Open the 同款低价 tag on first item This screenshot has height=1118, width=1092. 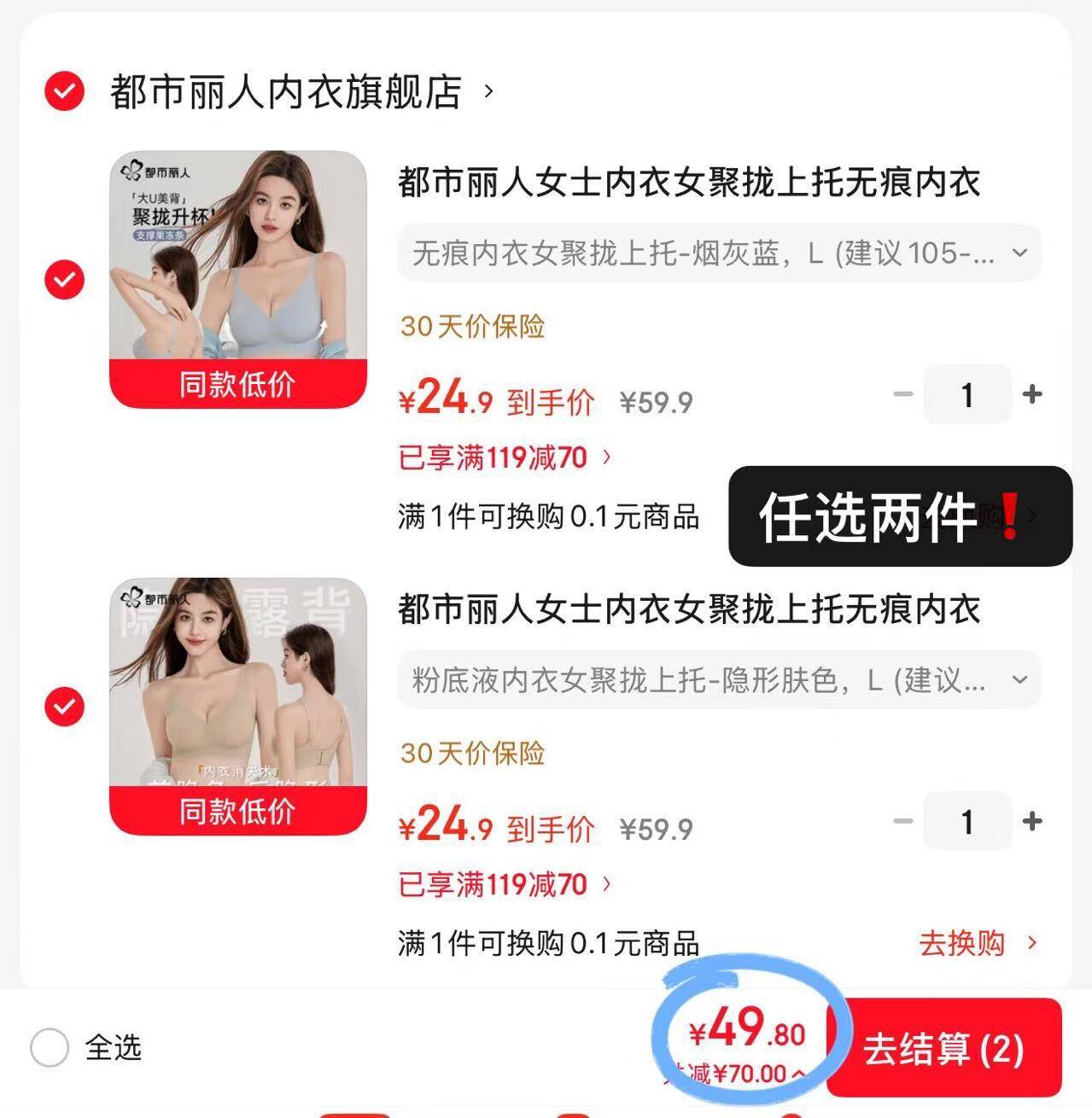point(237,387)
